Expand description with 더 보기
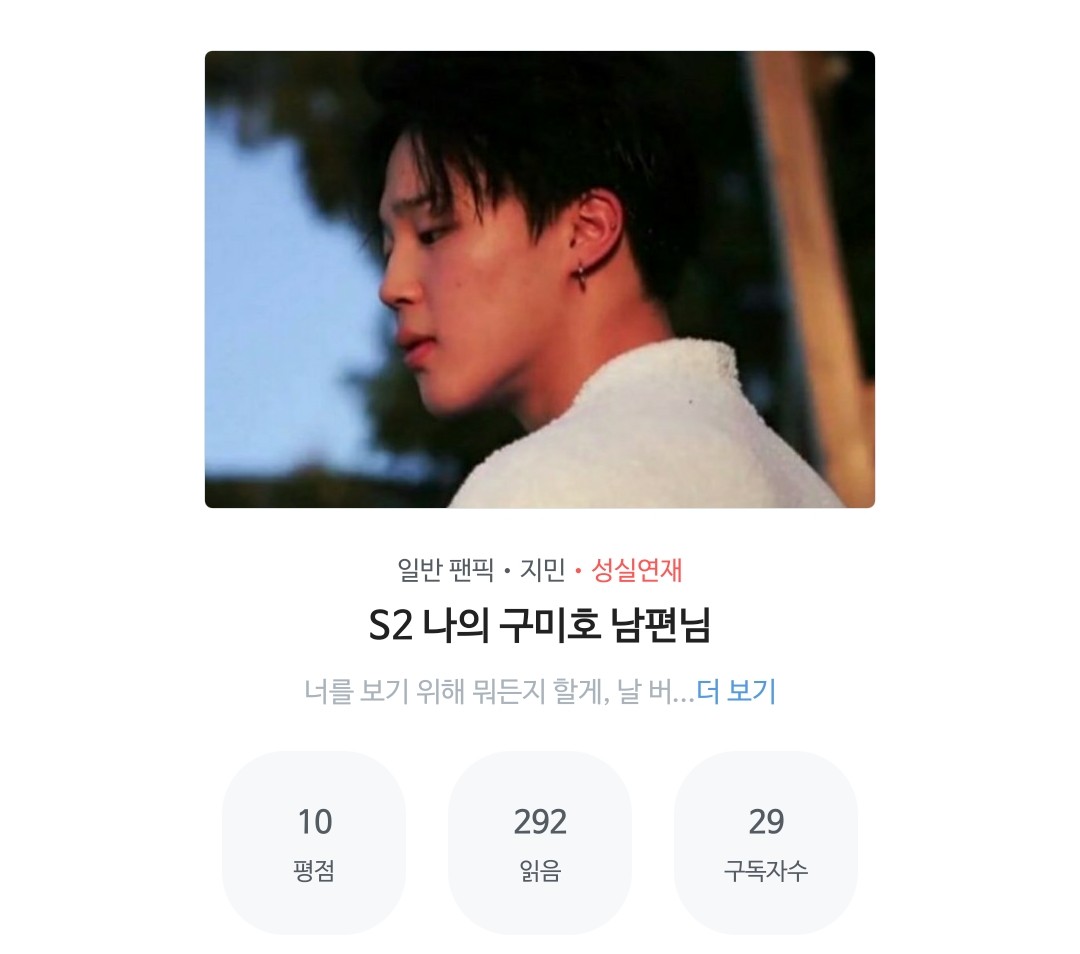Image resolution: width=1080 pixels, height=954 pixels. pyautogui.click(x=736, y=691)
